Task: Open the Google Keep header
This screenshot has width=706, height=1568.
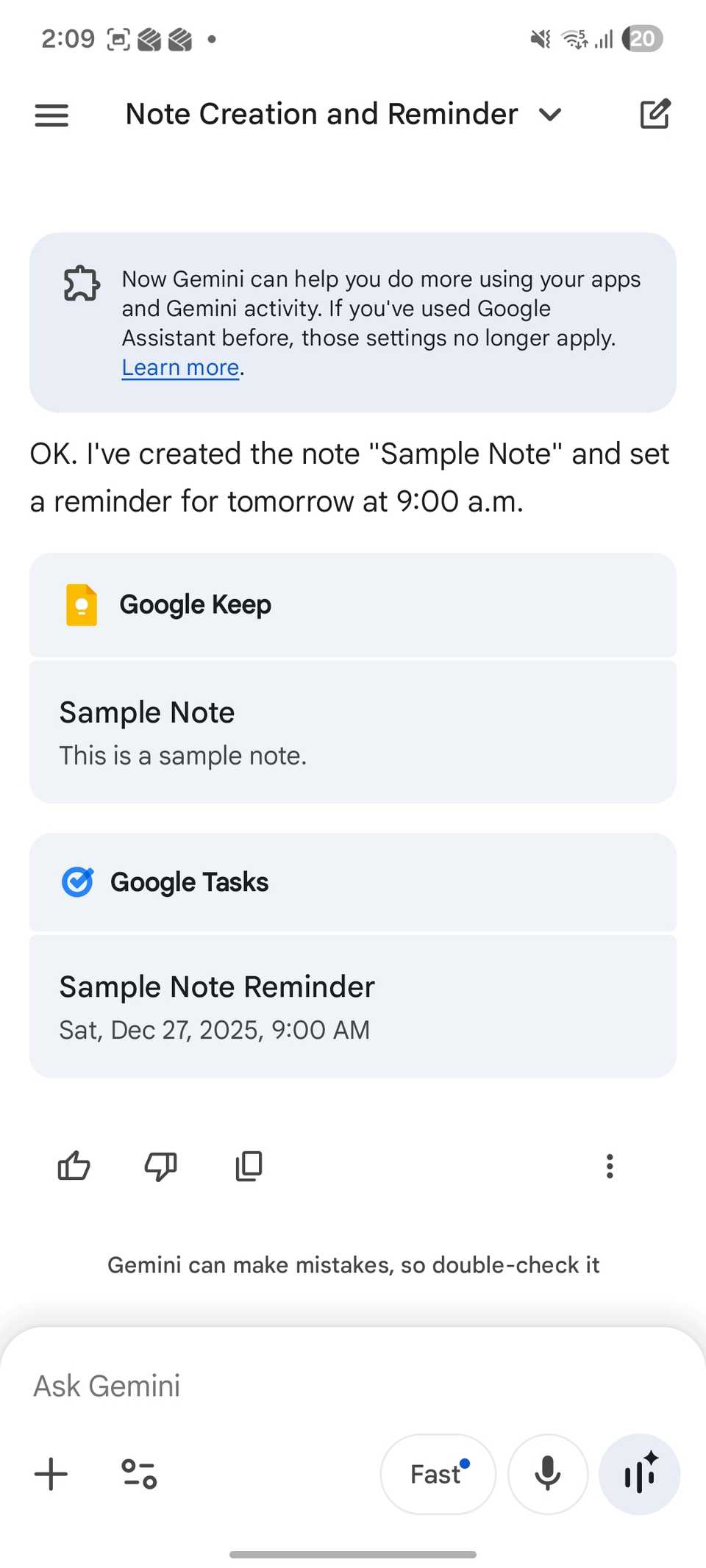Action: tap(352, 605)
